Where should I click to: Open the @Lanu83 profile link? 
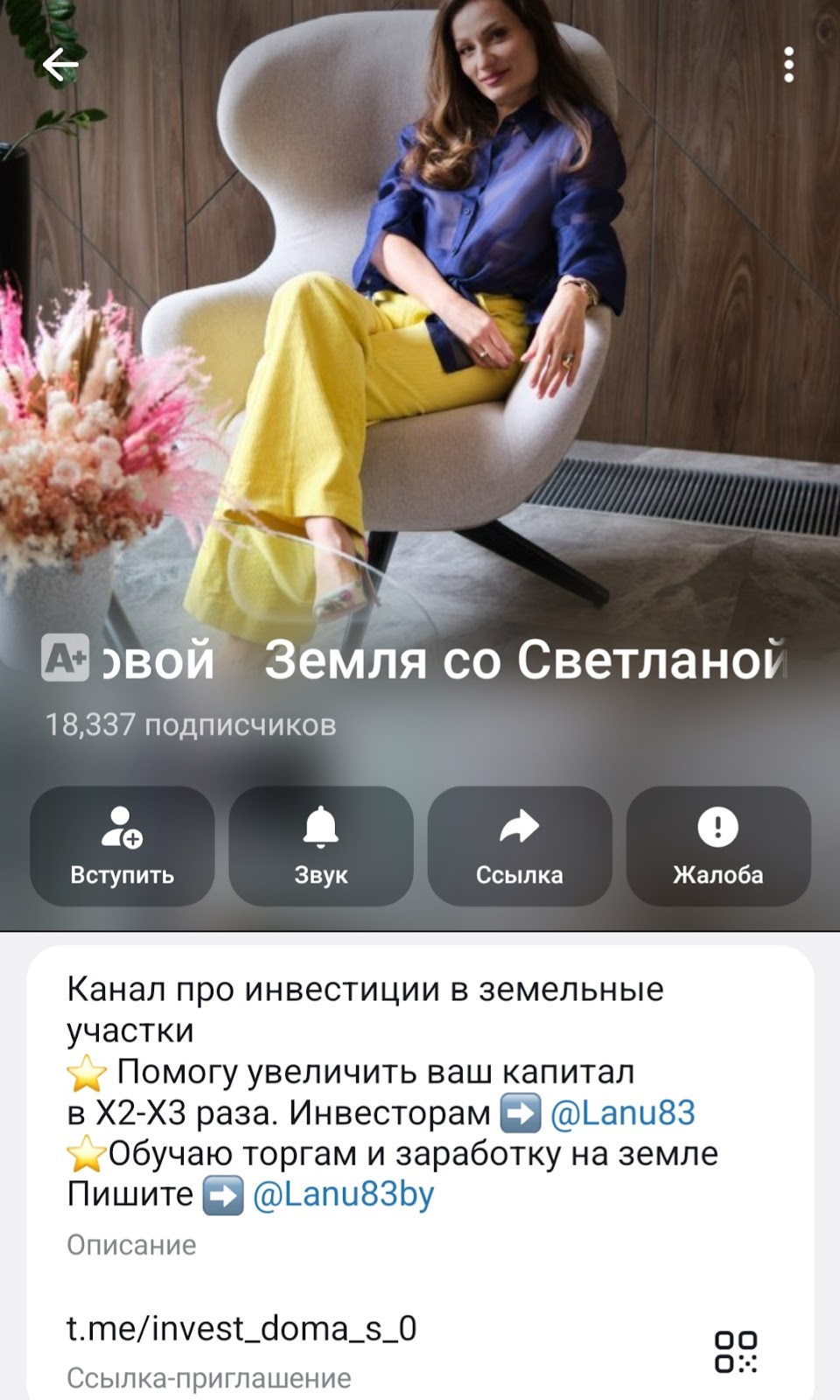click(x=622, y=1113)
